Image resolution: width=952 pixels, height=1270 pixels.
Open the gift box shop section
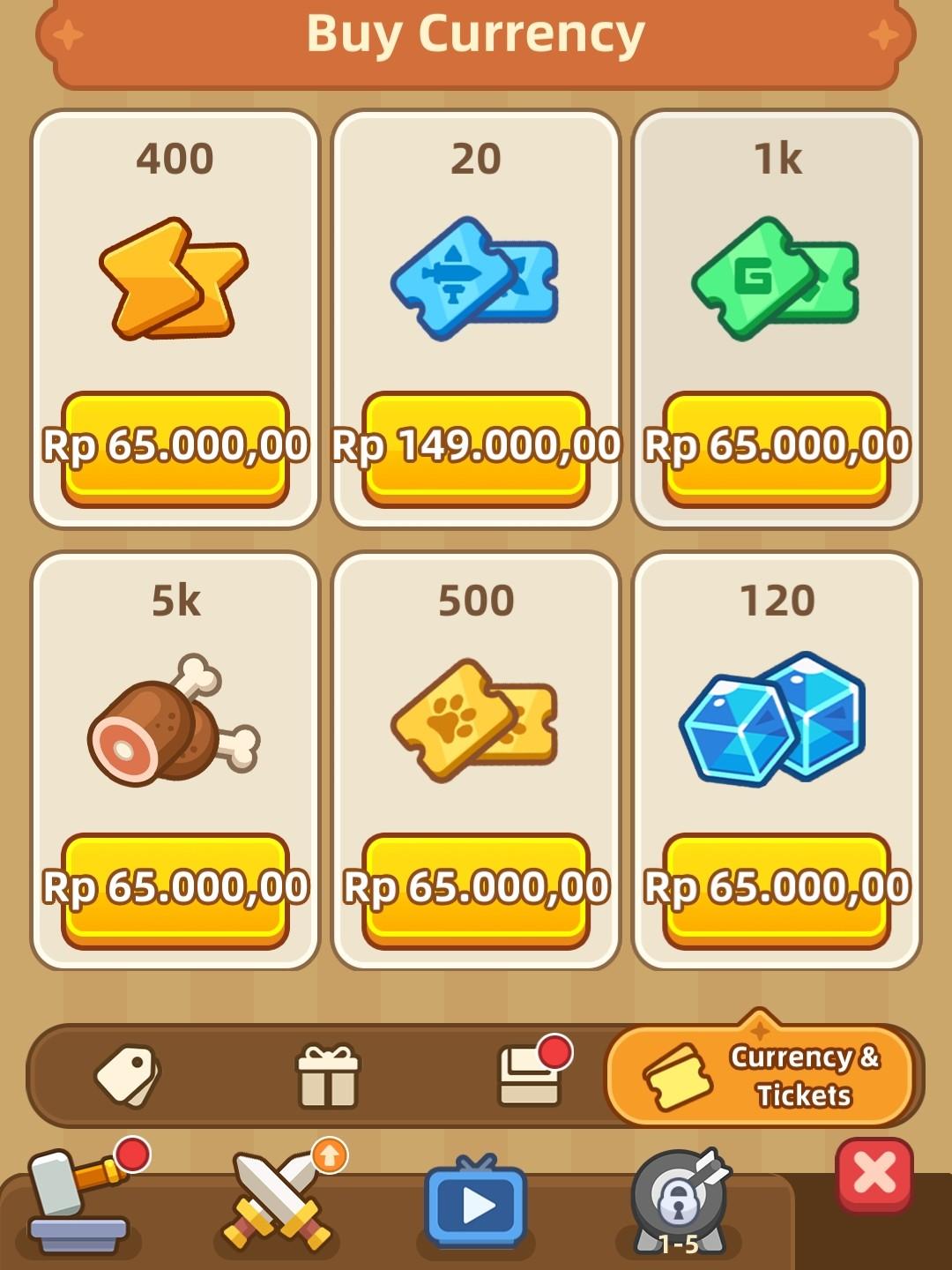click(326, 1074)
